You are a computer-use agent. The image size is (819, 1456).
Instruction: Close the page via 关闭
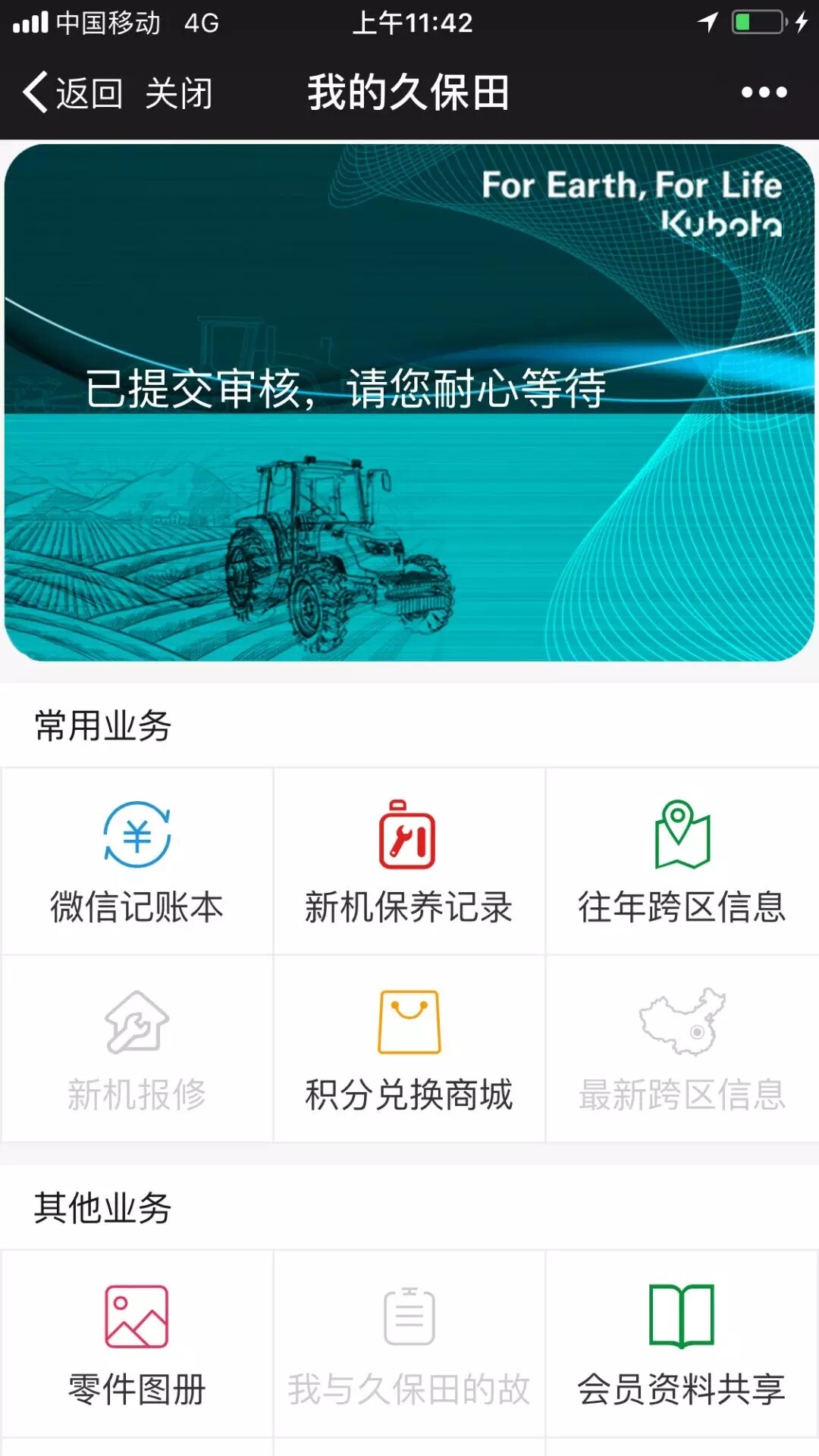pyautogui.click(x=179, y=93)
